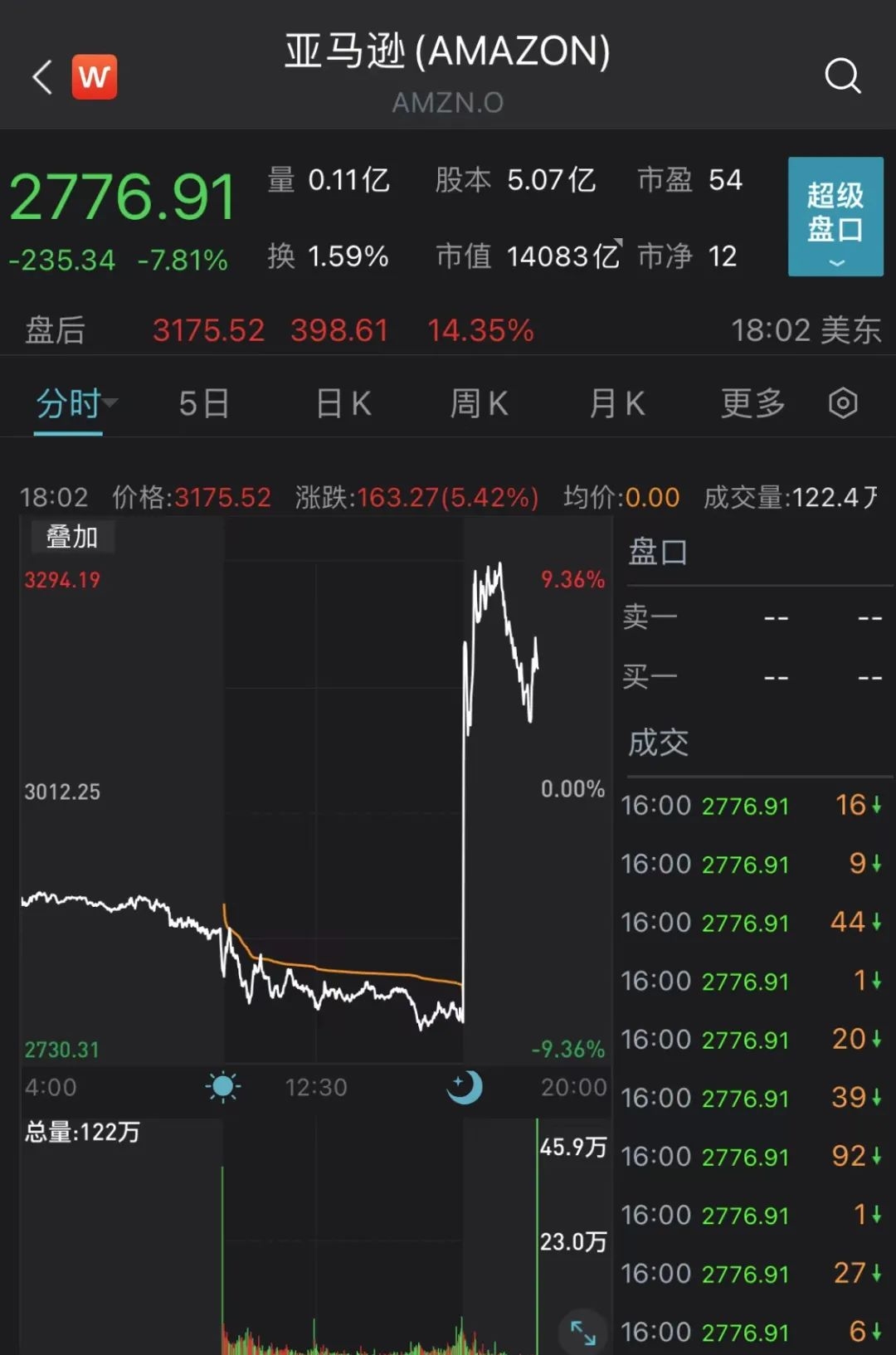Open the red W icon
This screenshot has height=1355, width=896.
95,77
